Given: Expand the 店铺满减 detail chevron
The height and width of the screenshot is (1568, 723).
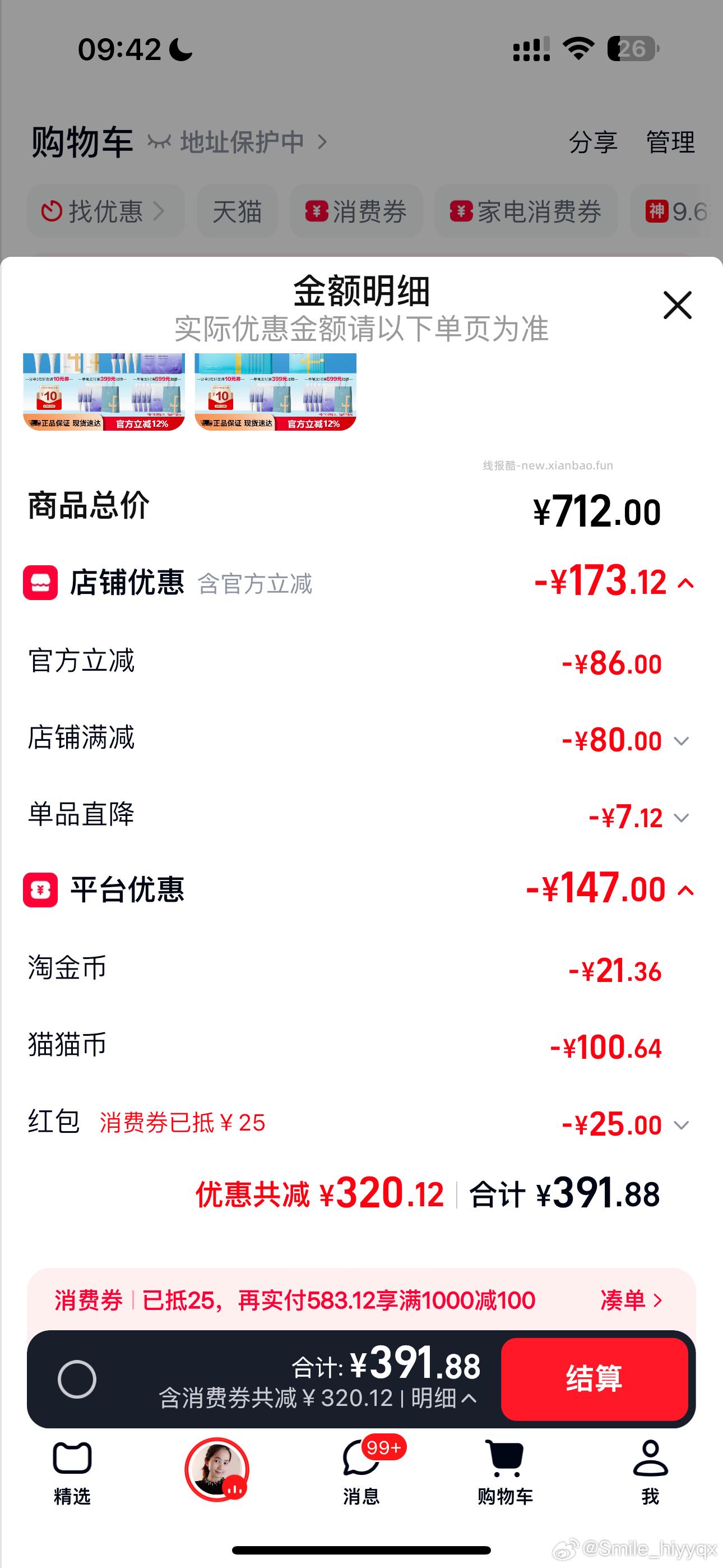Looking at the screenshot, I should pos(683,740).
